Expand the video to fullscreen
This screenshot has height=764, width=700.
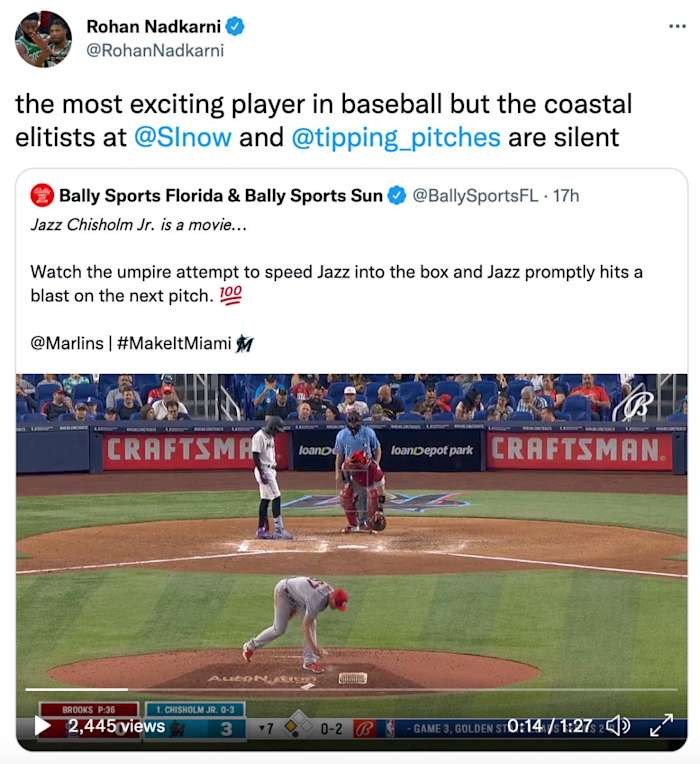661,726
